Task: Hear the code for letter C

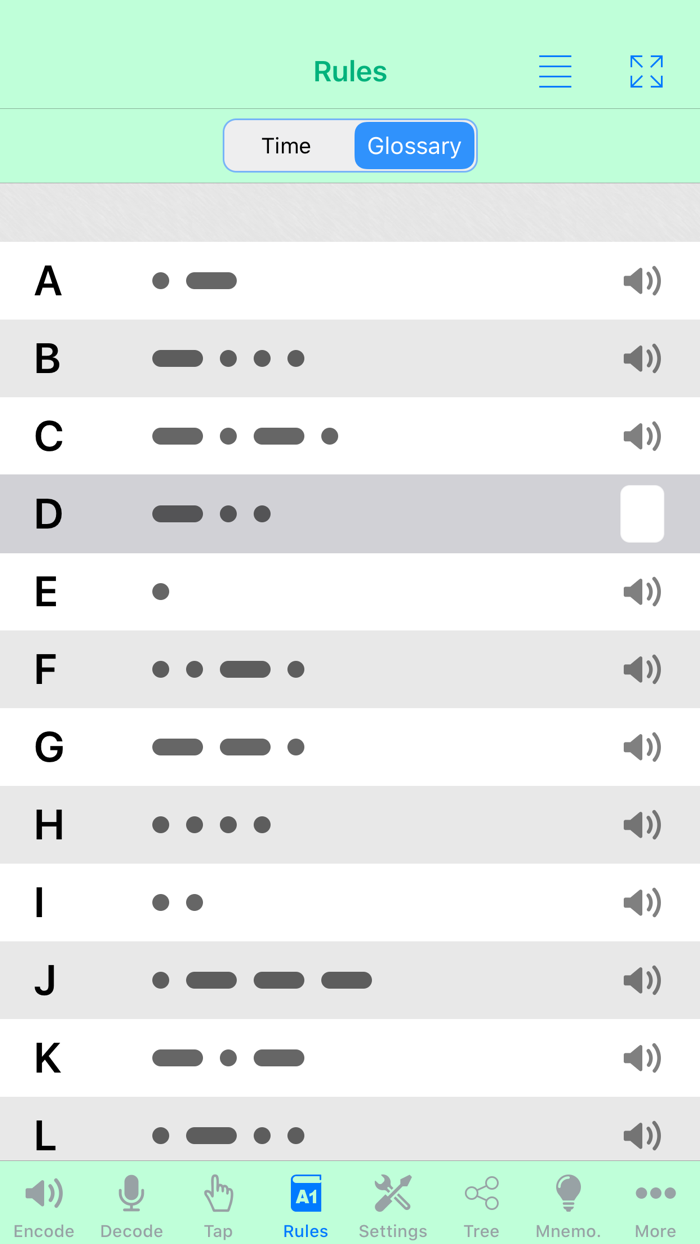Action: click(x=642, y=436)
